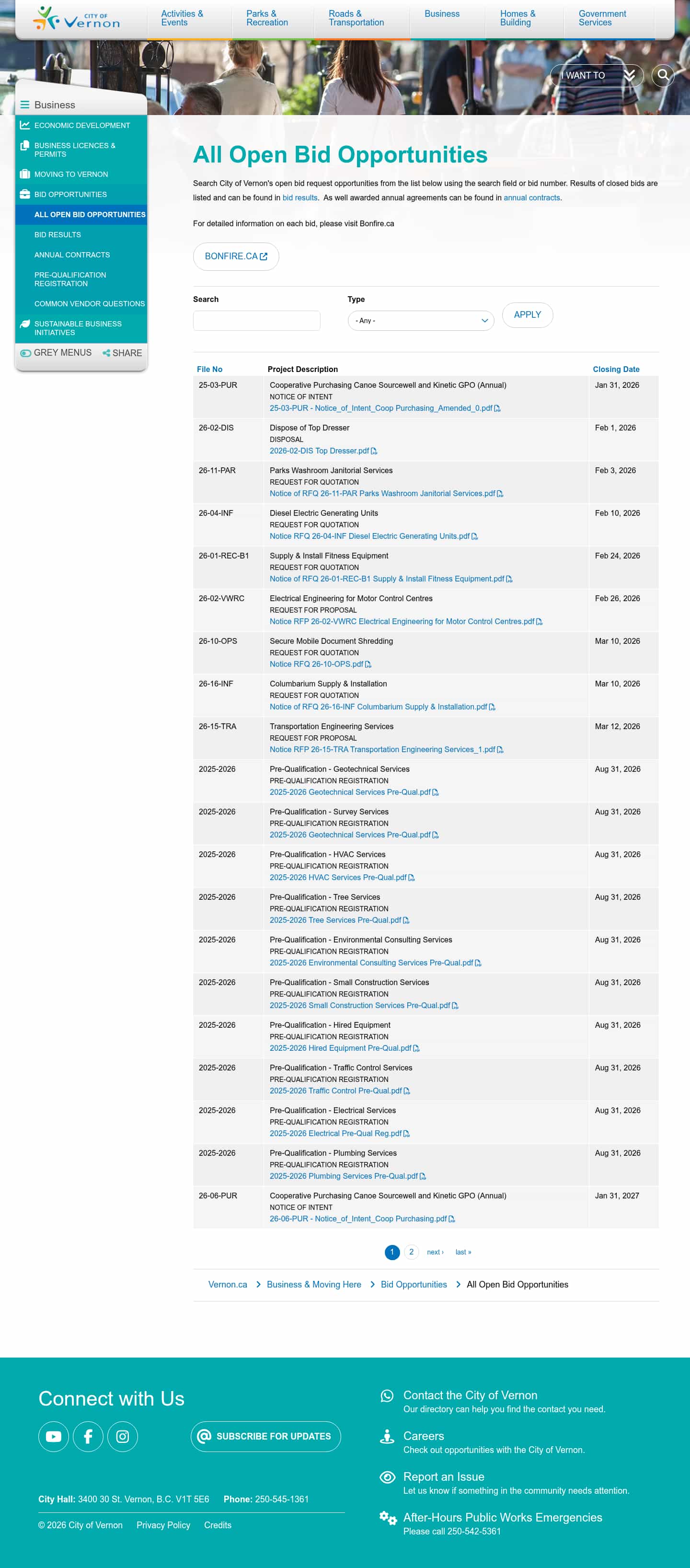Subscribe for updates
The height and width of the screenshot is (1568, 690).
(265, 1436)
